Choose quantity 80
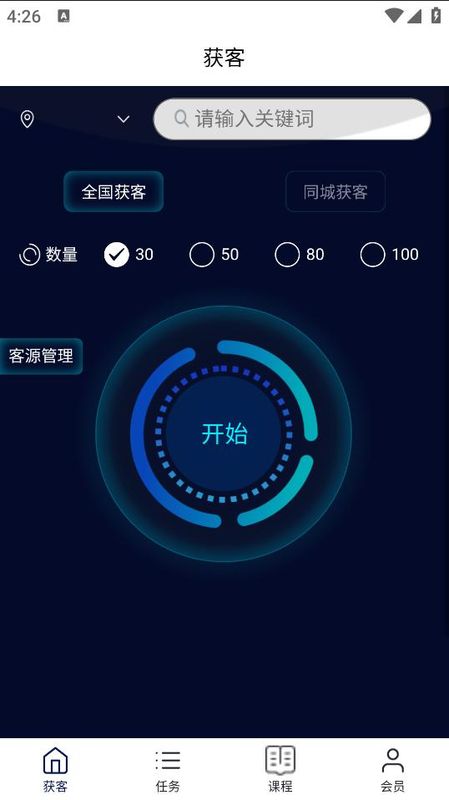The height and width of the screenshot is (800, 449). pyautogui.click(x=299, y=254)
